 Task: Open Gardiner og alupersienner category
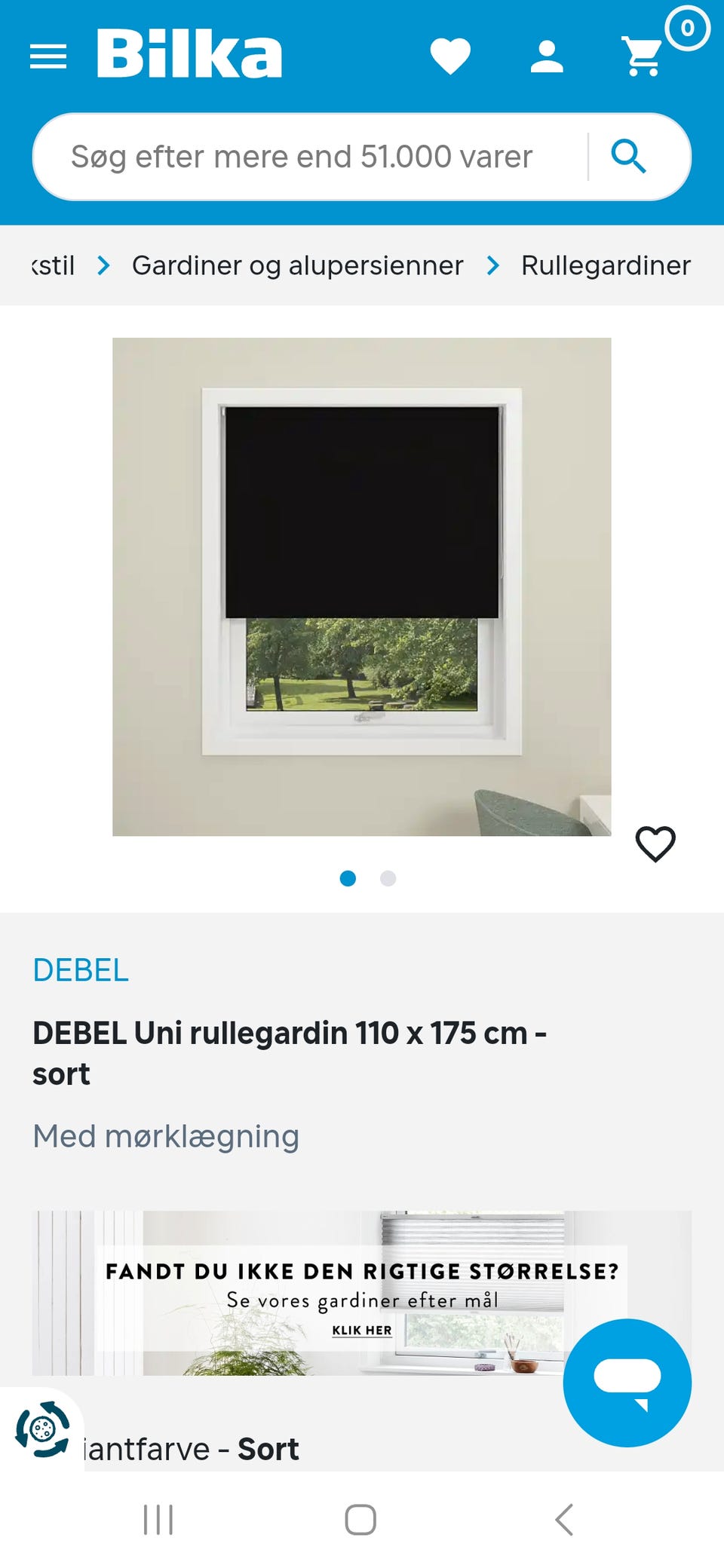coord(296,265)
